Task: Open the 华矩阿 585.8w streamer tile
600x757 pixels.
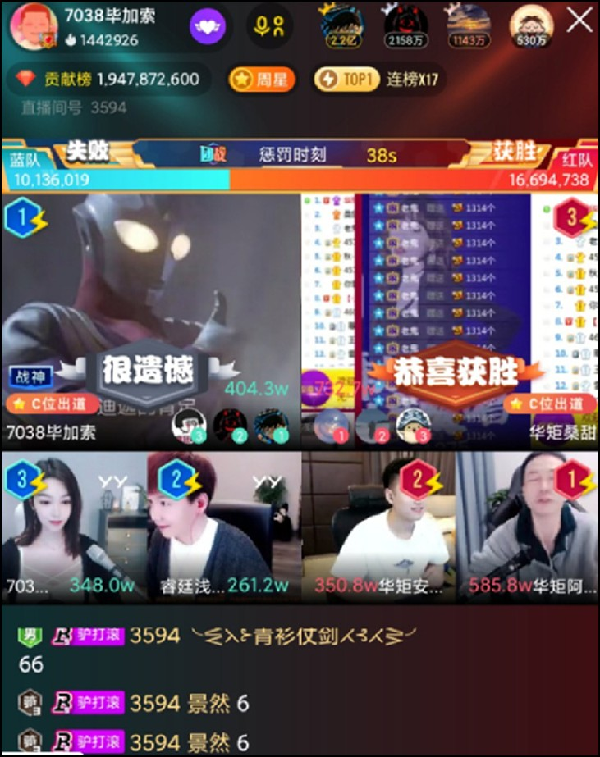Action: pyautogui.click(x=527, y=523)
